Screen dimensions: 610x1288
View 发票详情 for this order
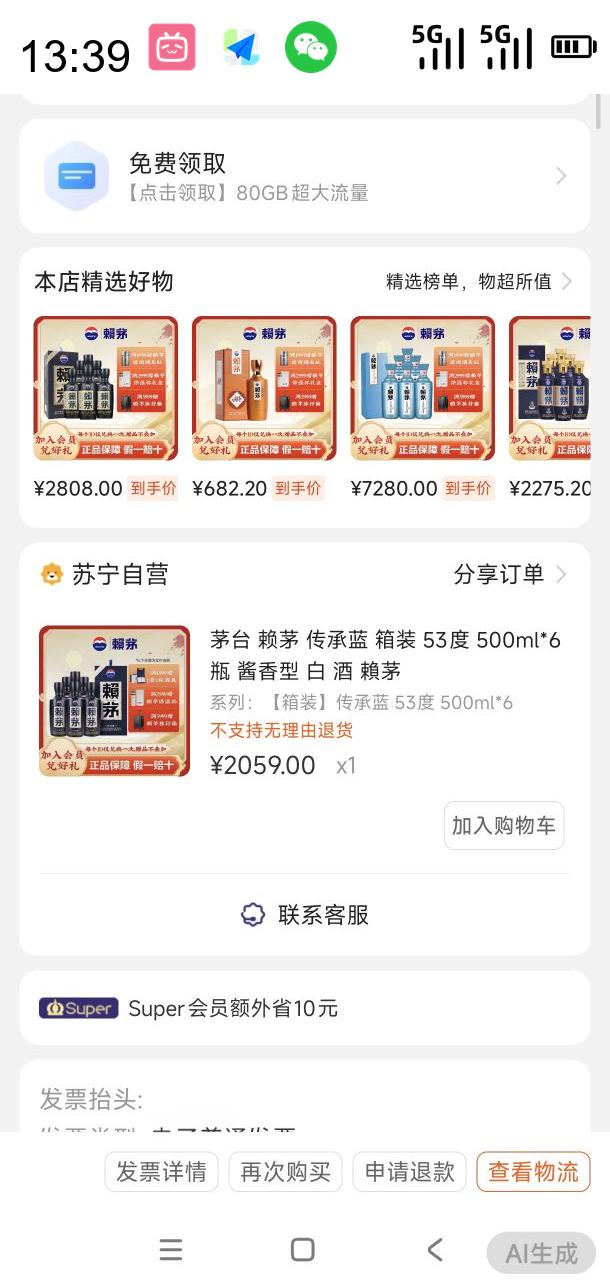pos(161,1172)
